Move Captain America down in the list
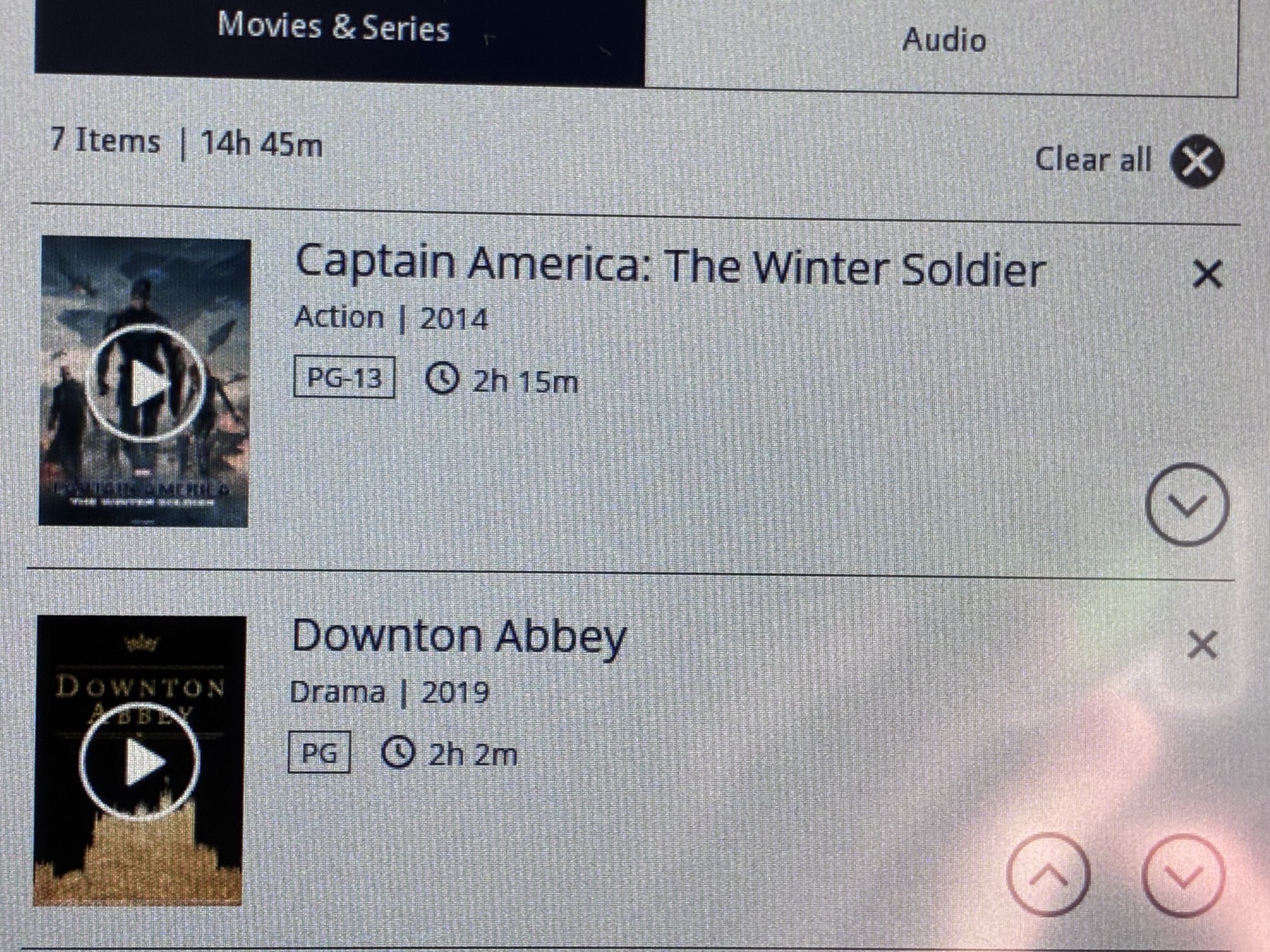 pos(1186,505)
